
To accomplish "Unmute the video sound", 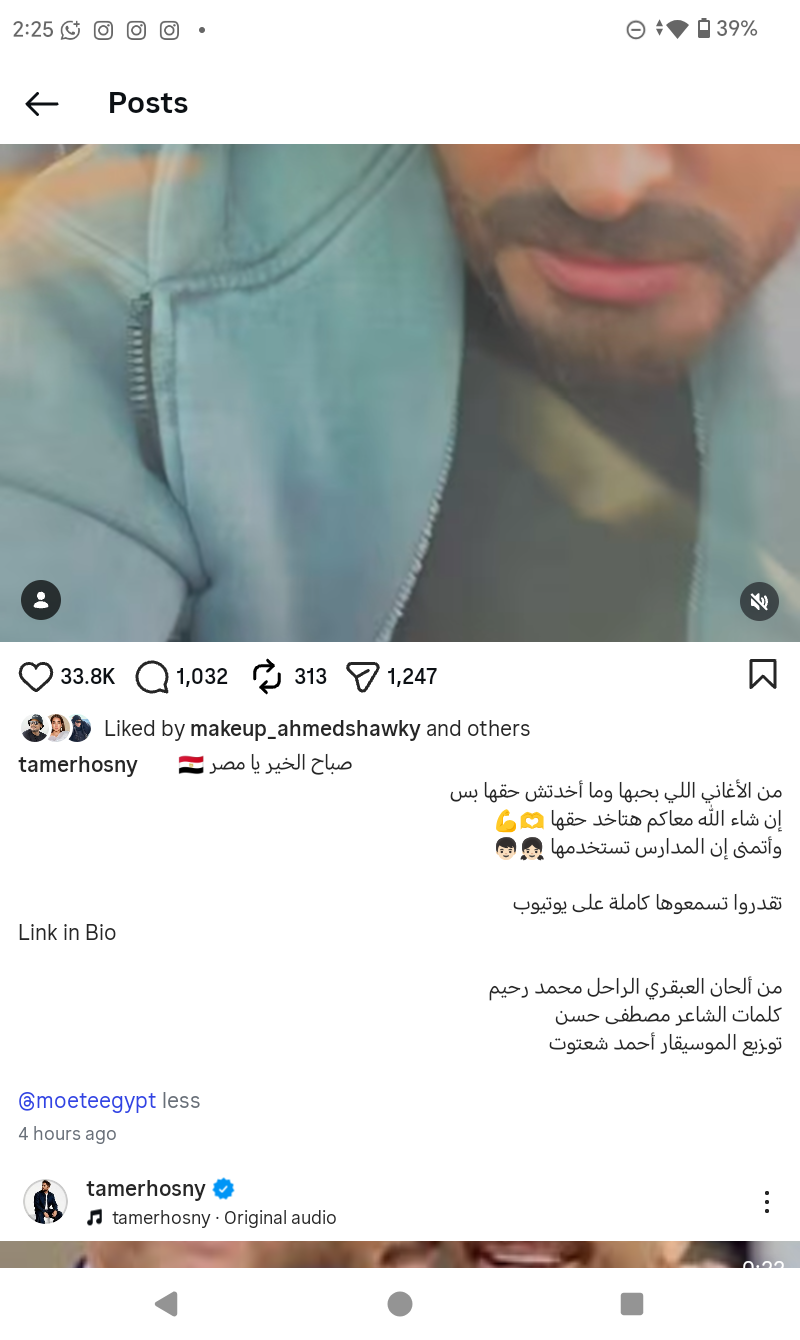I will pyautogui.click(x=759, y=601).
